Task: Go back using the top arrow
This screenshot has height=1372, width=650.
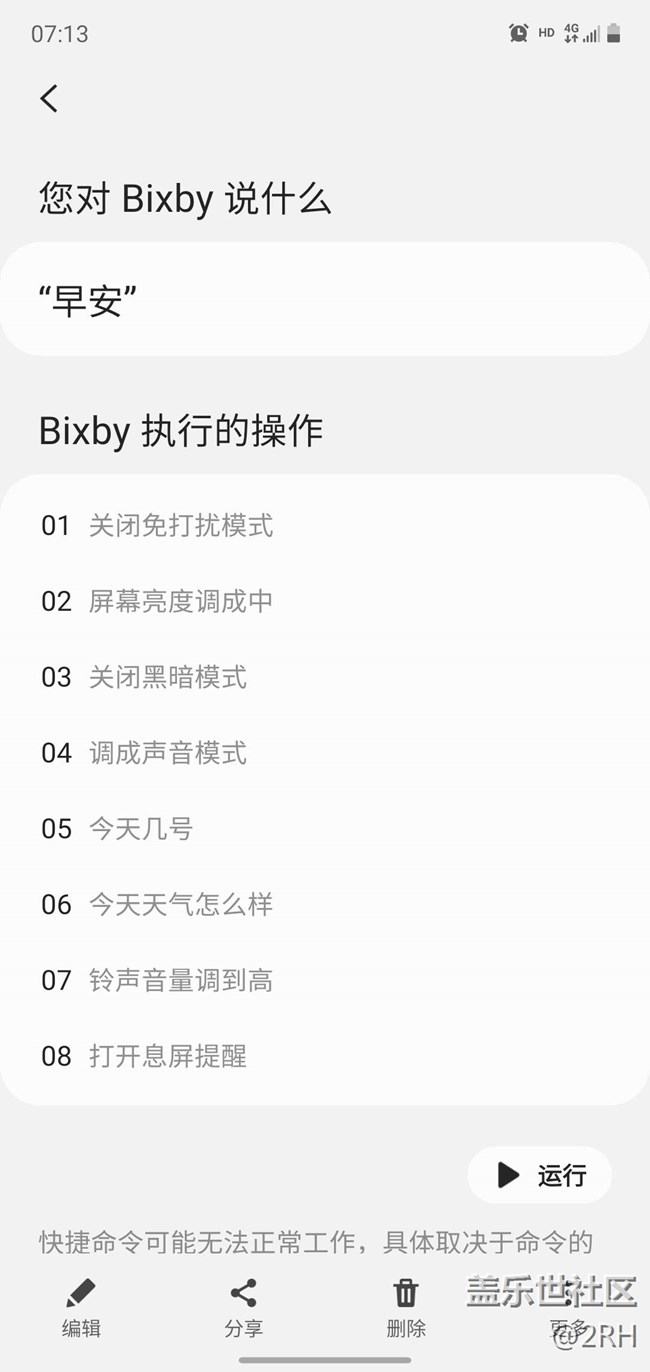Action: click(x=49, y=98)
